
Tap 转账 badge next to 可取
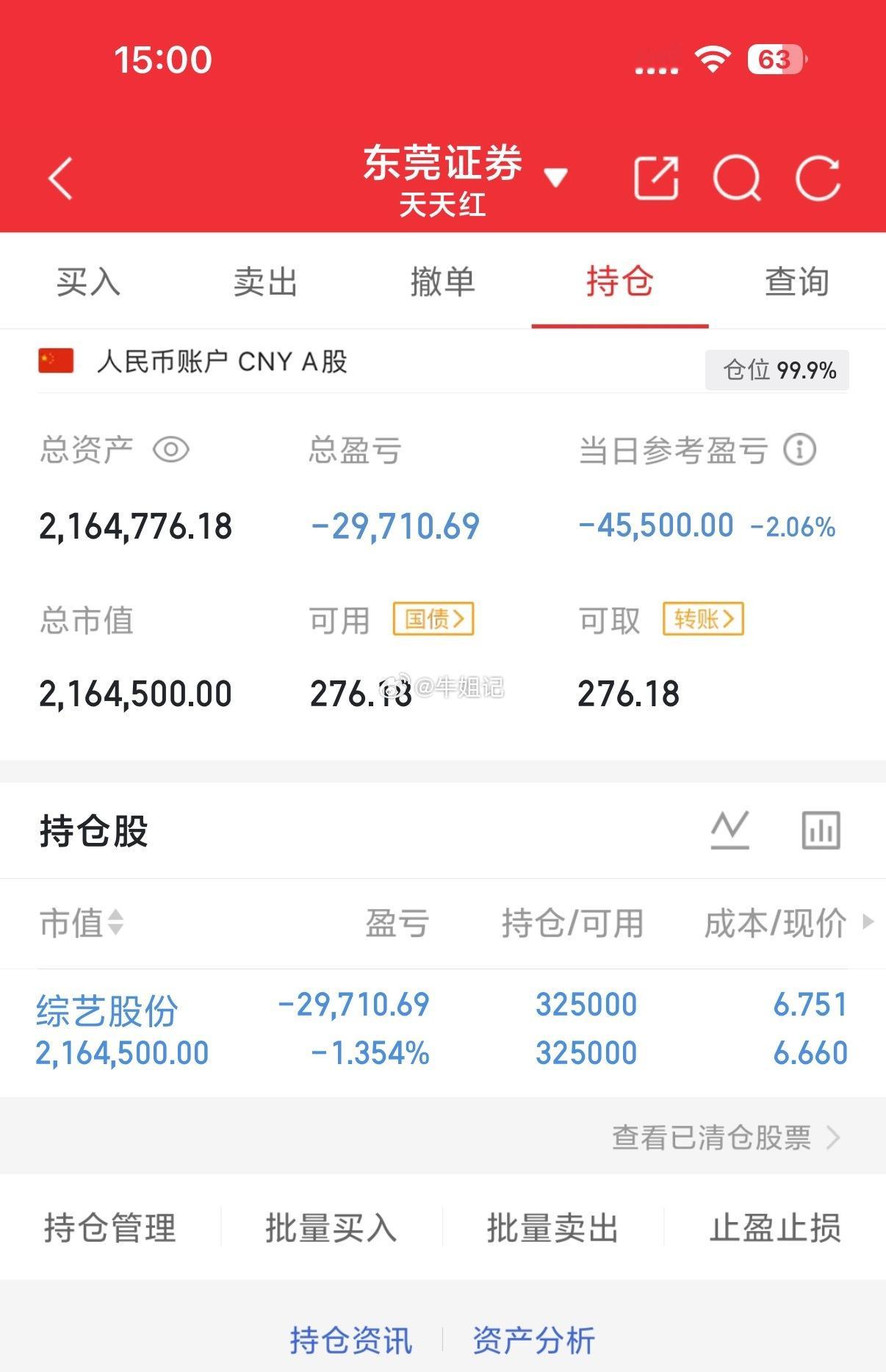(x=704, y=619)
